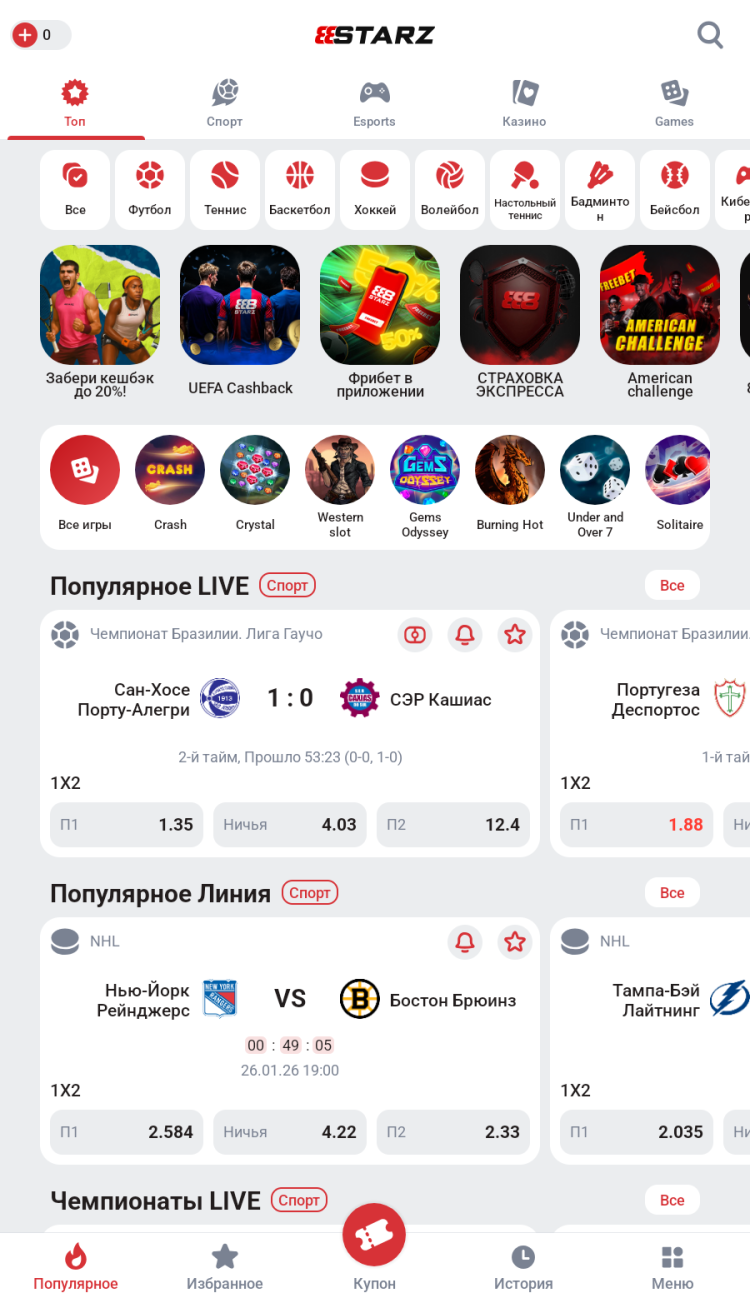Open the search icon
The image size is (750, 1303).
(710, 35)
